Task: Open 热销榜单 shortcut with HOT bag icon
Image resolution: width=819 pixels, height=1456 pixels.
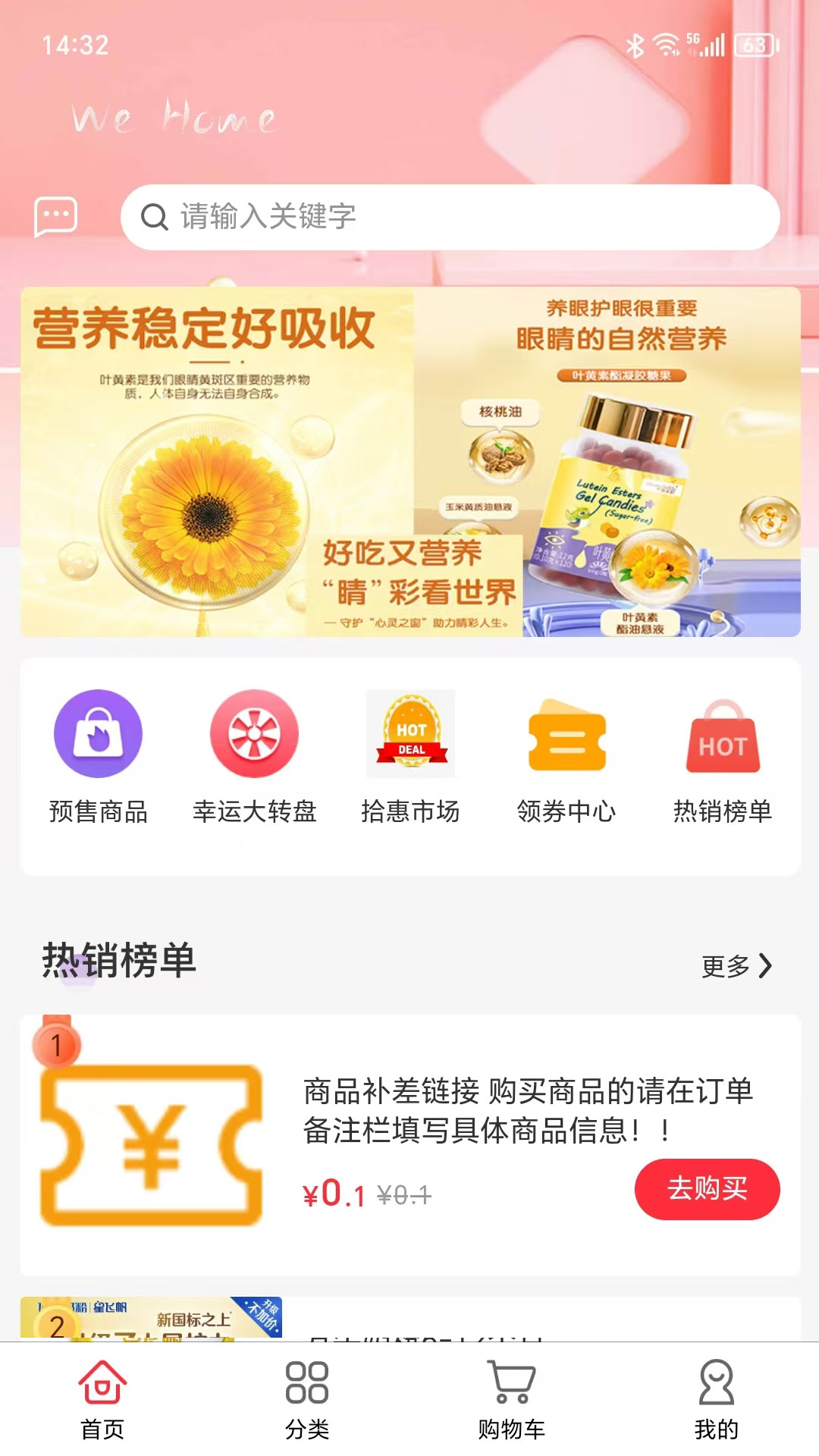Action: (x=722, y=755)
